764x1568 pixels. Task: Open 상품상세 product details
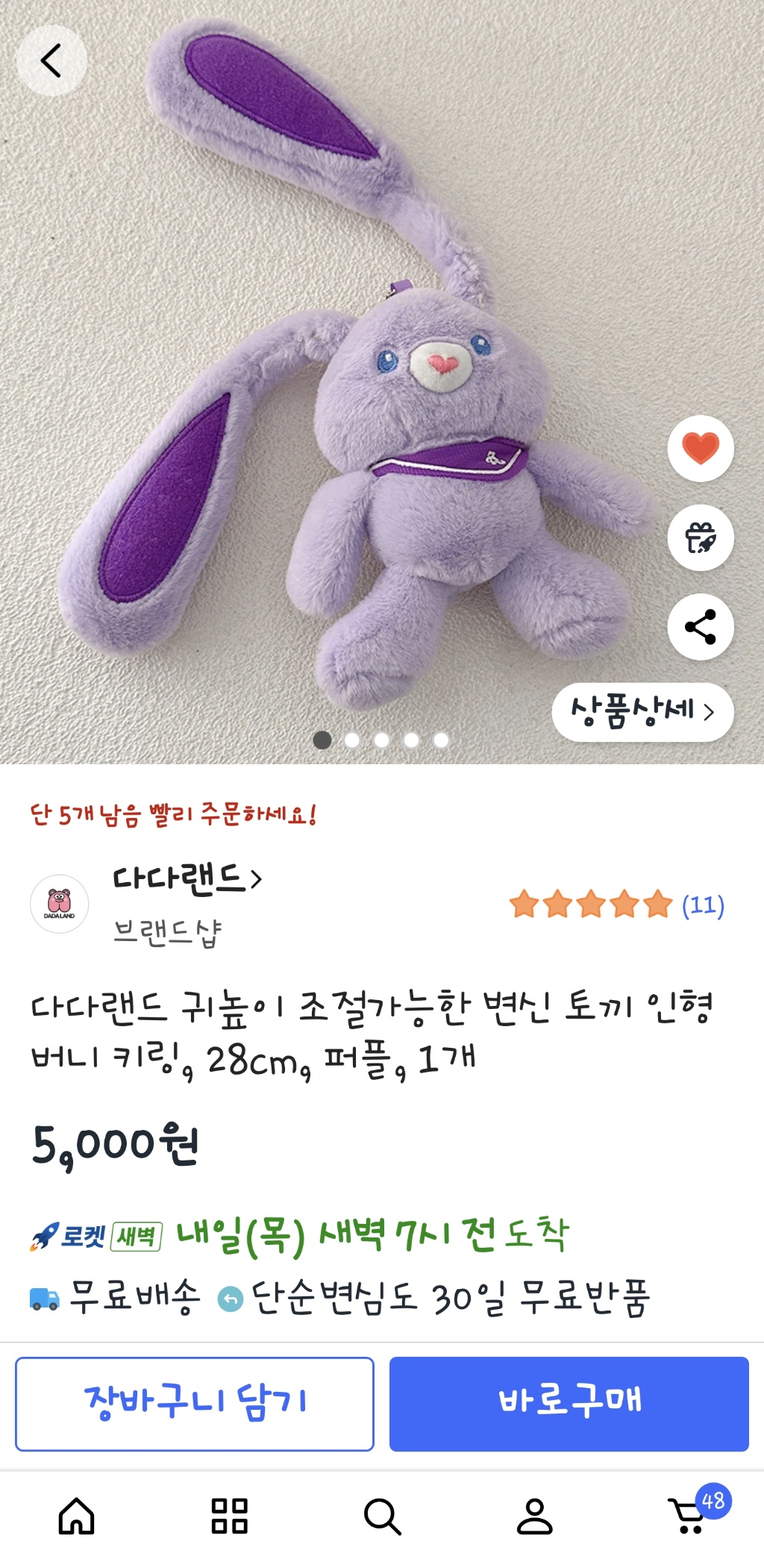tap(642, 712)
